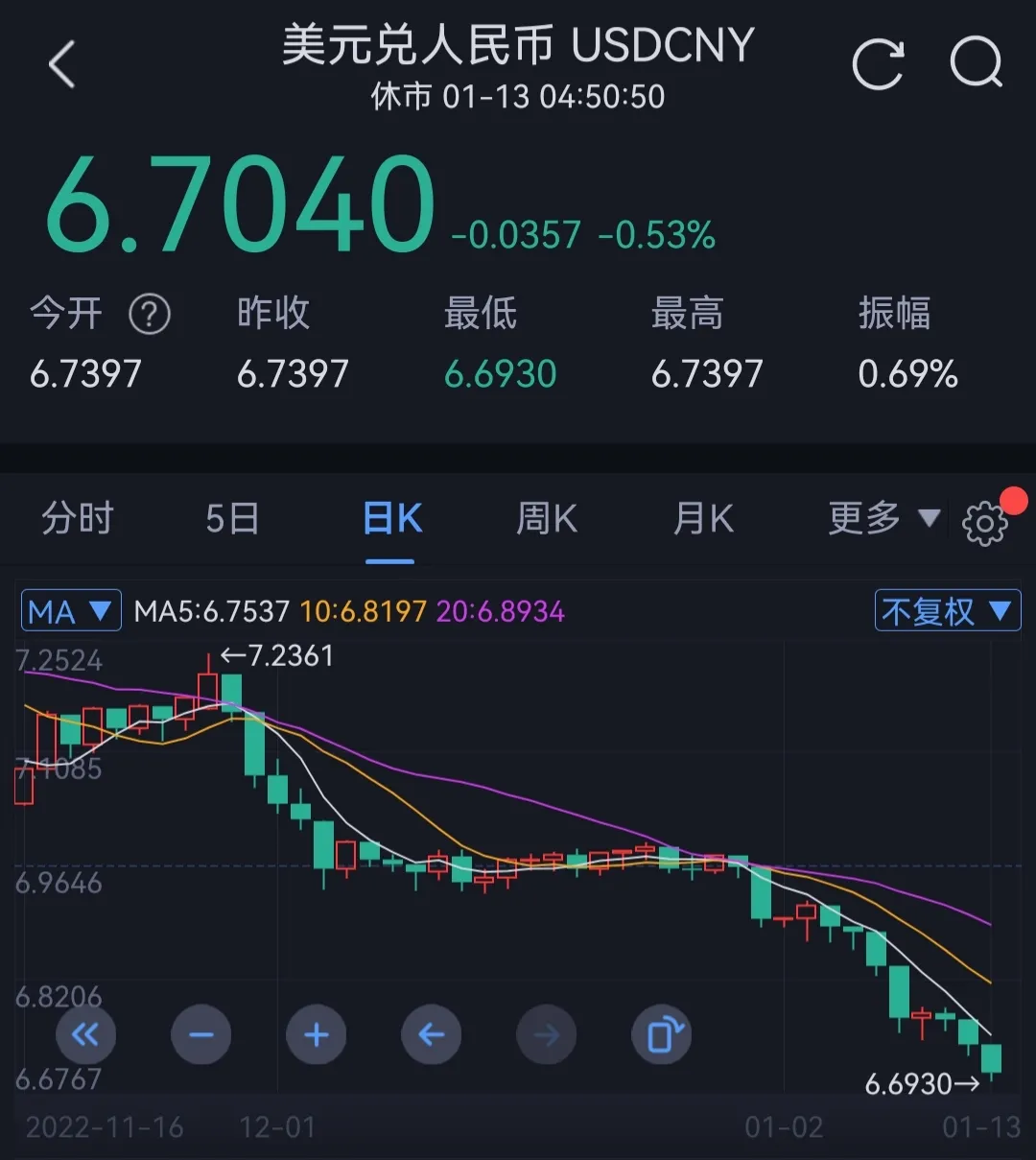Open chart settings gear icon

pyautogui.click(x=984, y=523)
